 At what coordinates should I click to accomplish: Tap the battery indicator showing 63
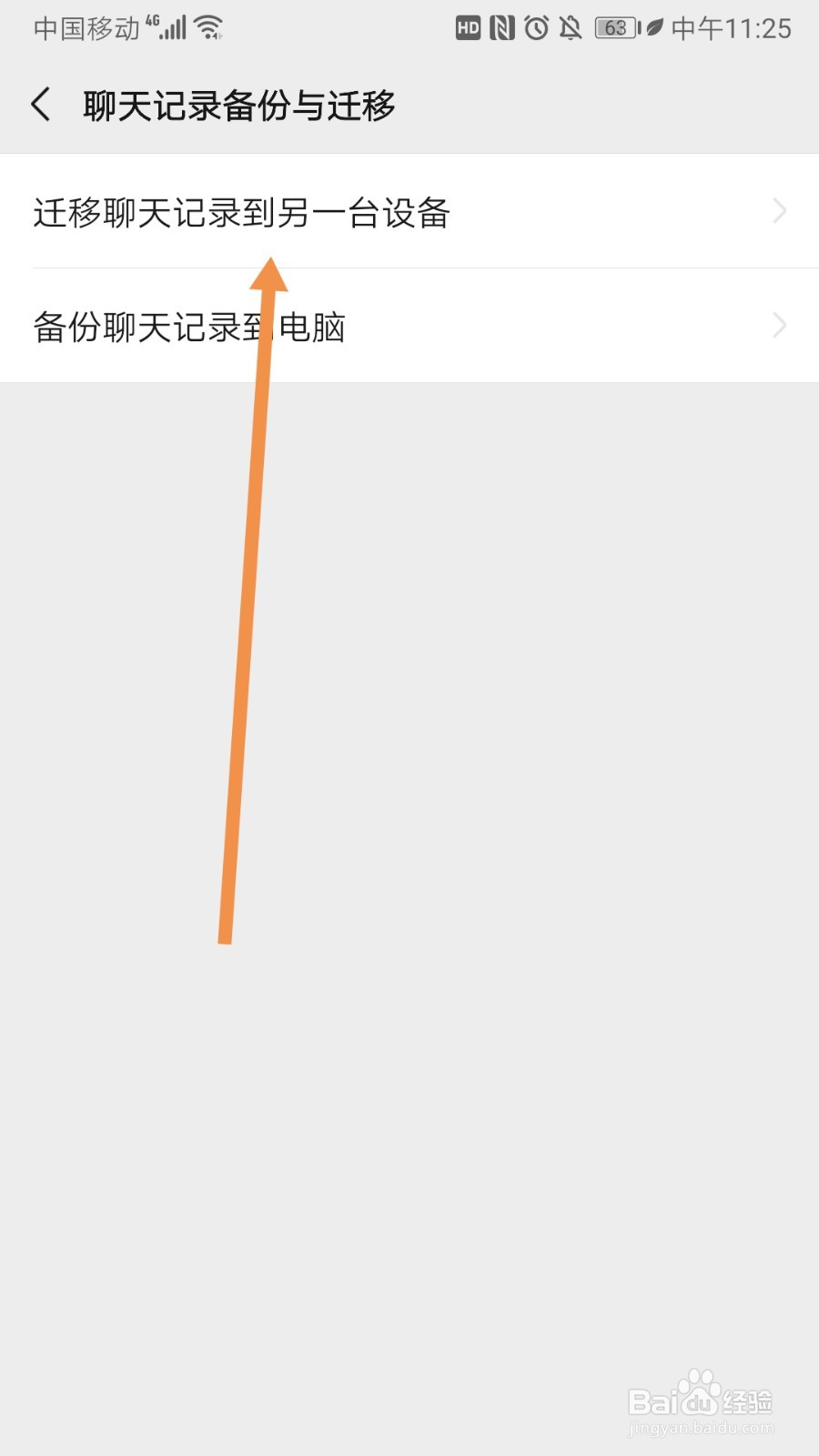(615, 28)
